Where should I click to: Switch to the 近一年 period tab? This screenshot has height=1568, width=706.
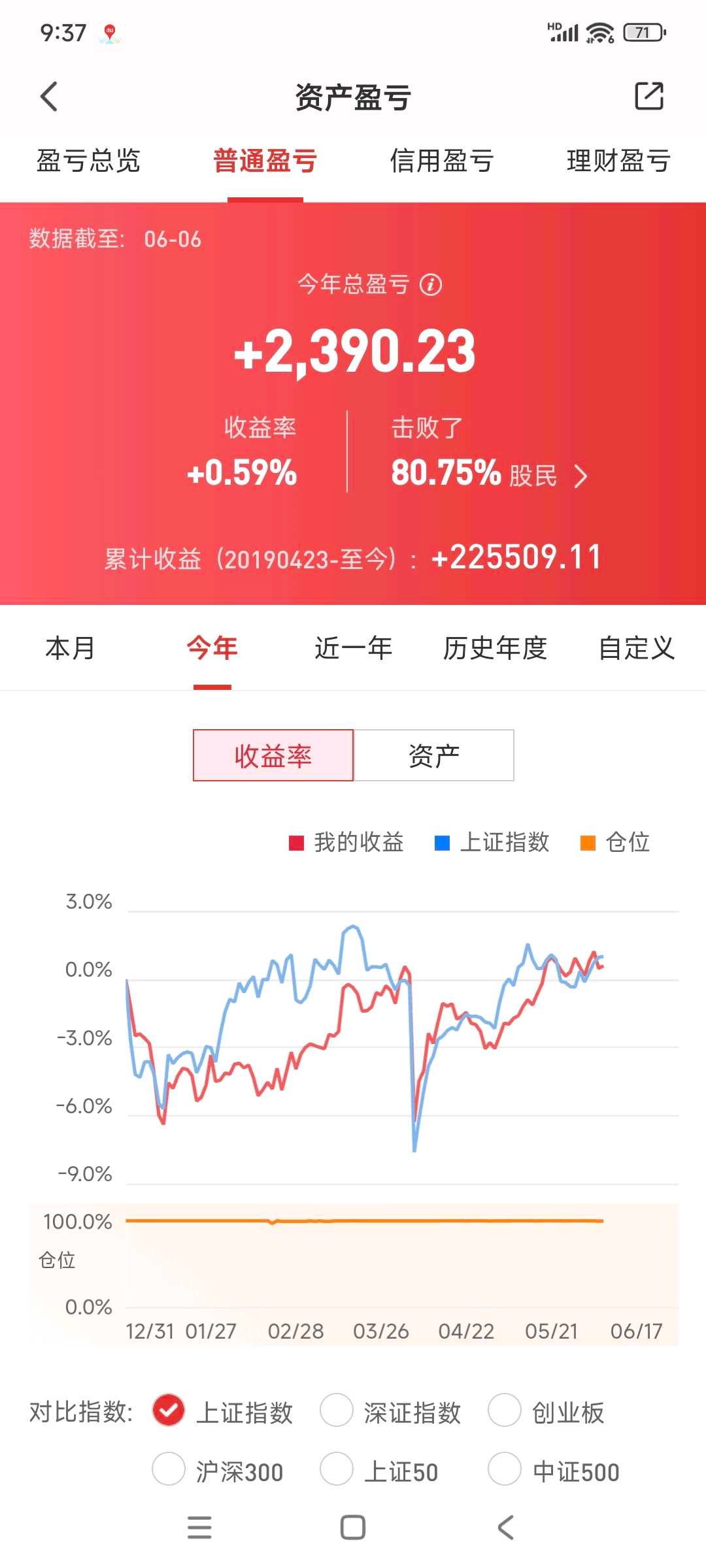[353, 648]
